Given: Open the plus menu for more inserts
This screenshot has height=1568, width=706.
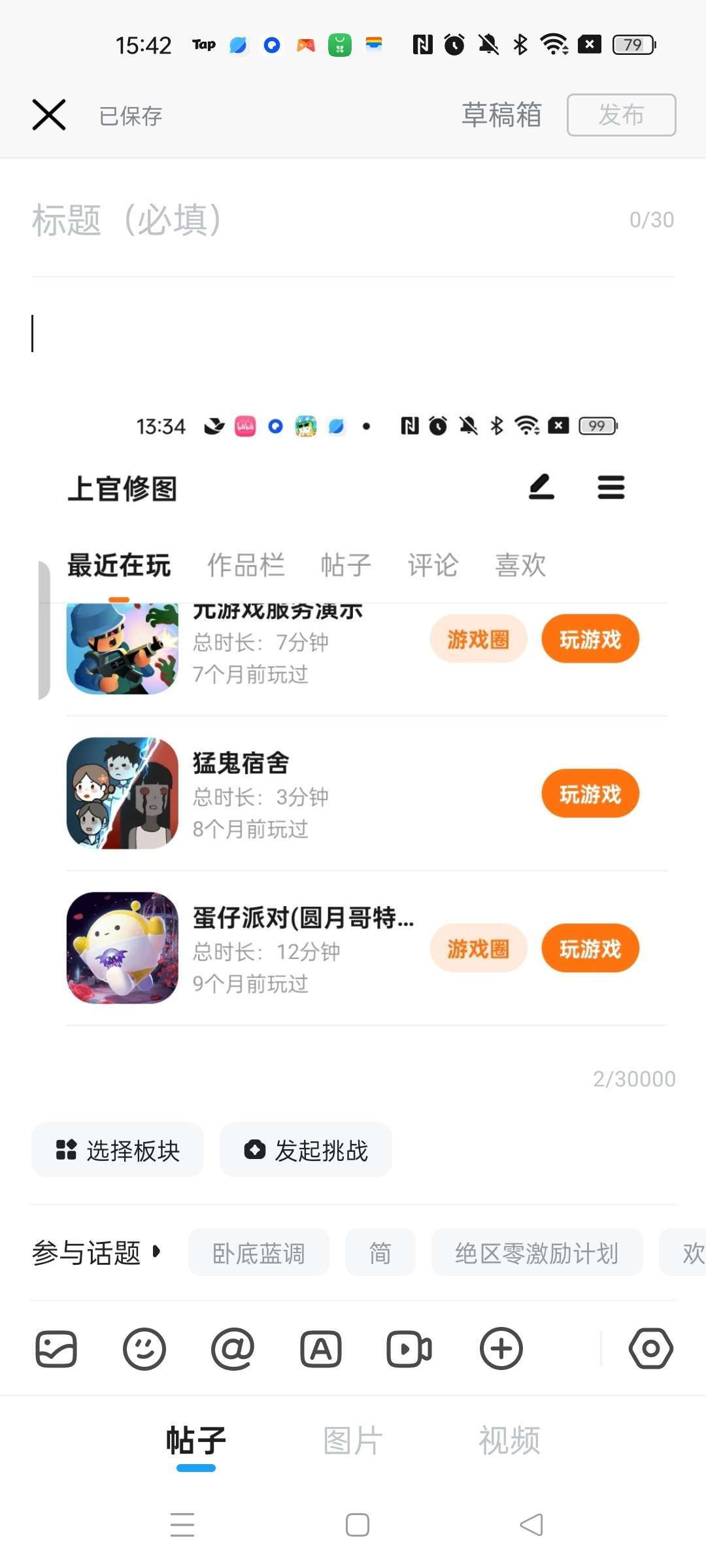Looking at the screenshot, I should [501, 1349].
